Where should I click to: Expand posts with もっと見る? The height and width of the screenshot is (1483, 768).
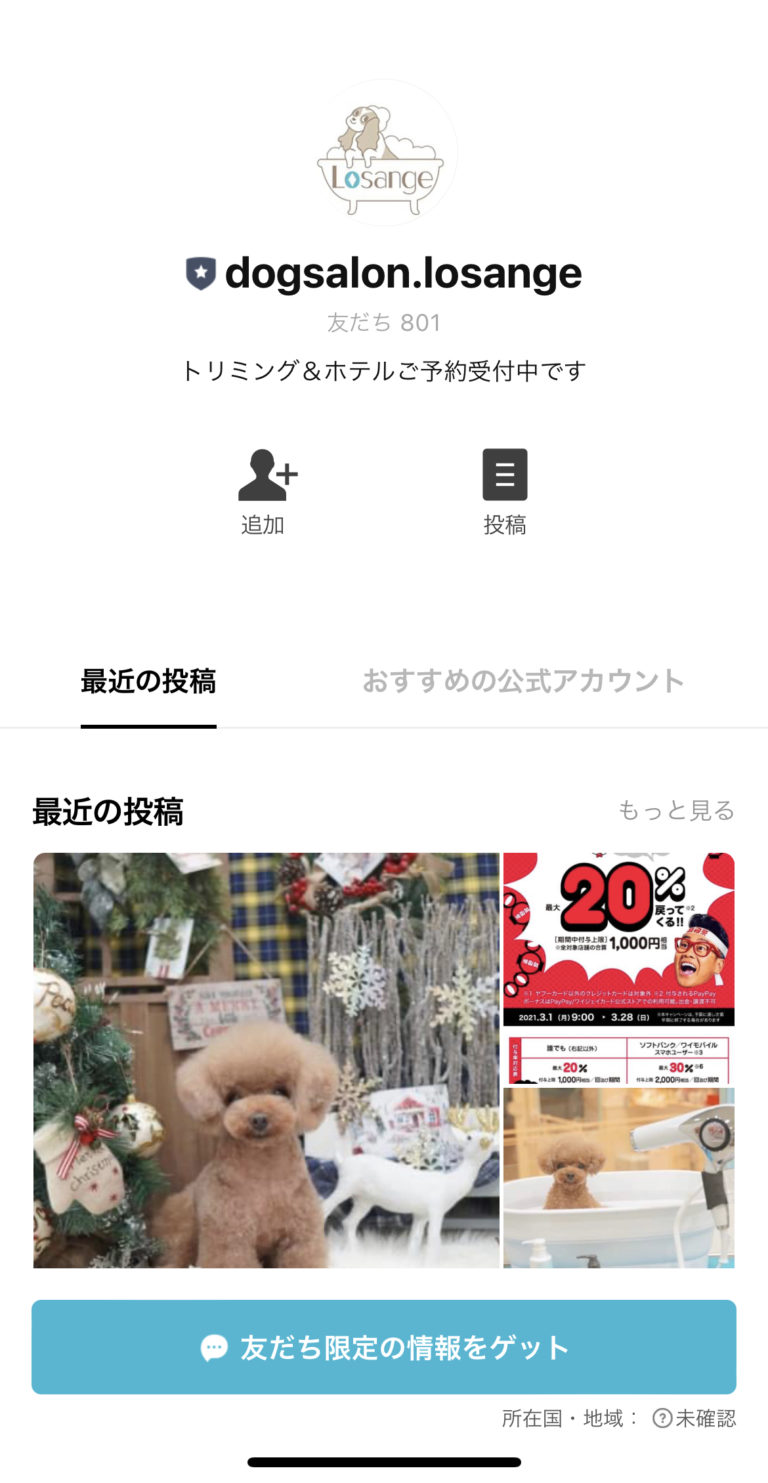point(677,812)
